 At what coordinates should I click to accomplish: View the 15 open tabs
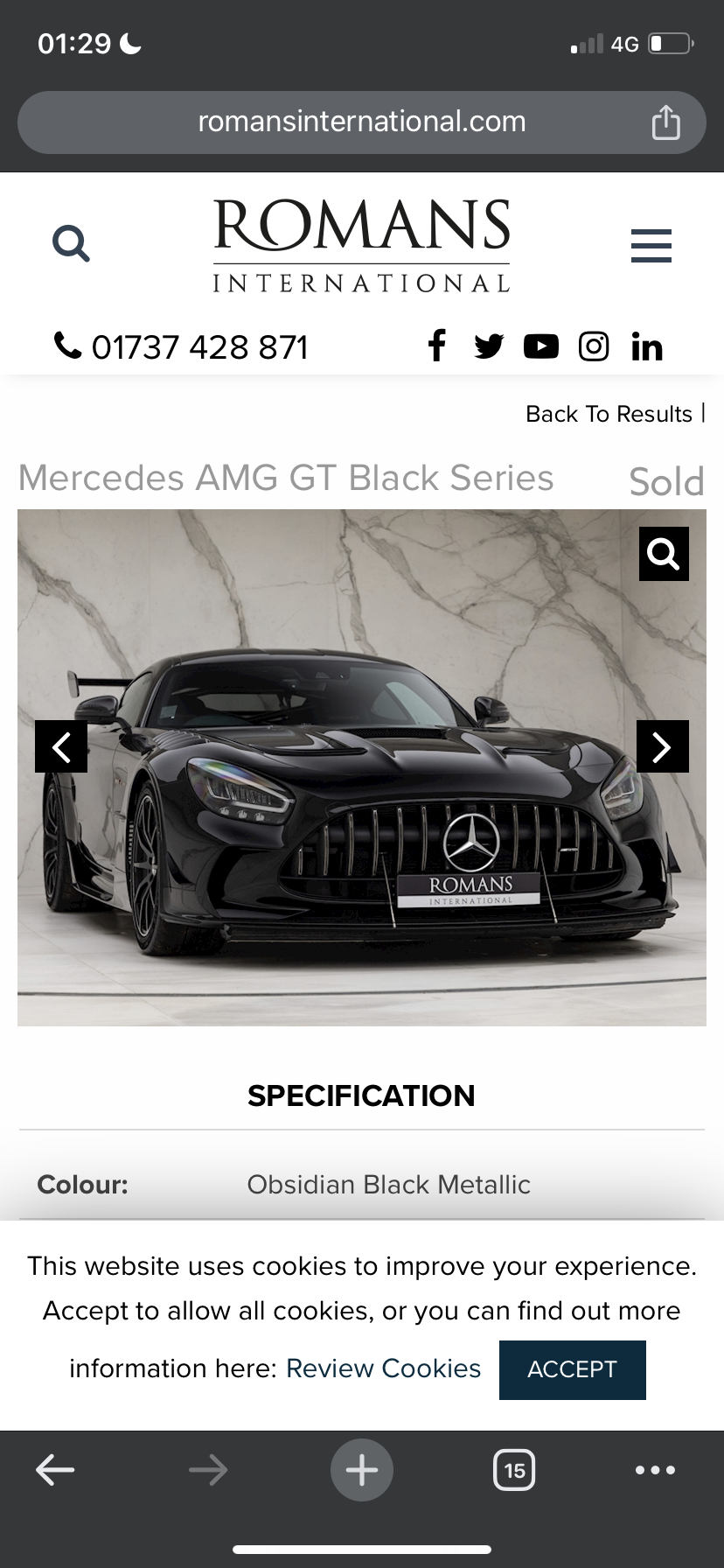coord(514,1470)
